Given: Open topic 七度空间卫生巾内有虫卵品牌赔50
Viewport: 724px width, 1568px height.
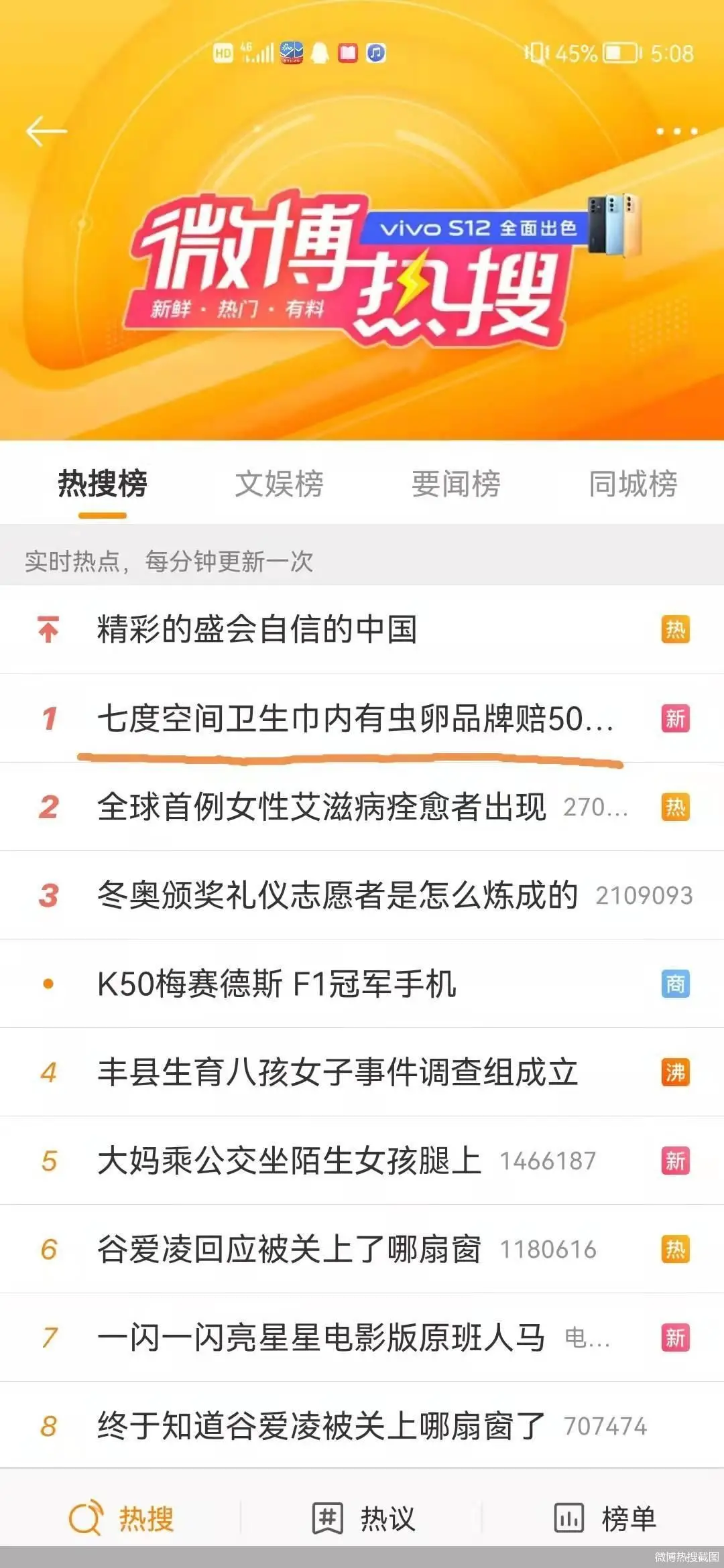Looking at the screenshot, I should point(355,718).
